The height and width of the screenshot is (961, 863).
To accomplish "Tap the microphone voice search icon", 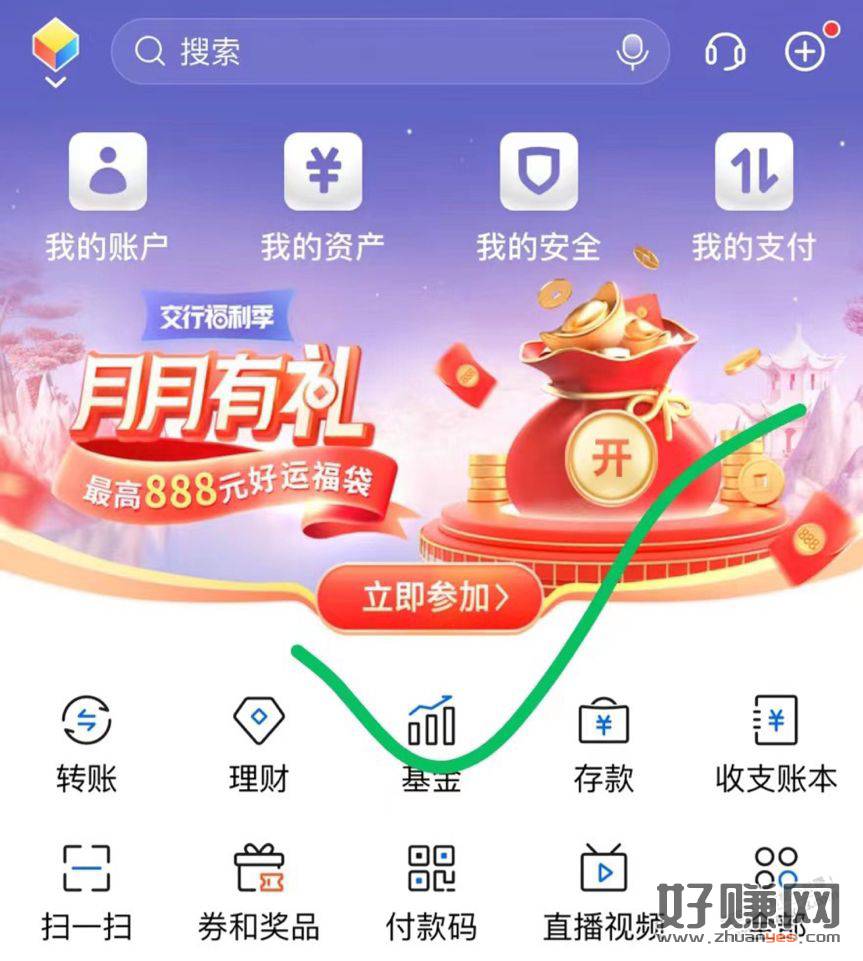I will coord(632,51).
